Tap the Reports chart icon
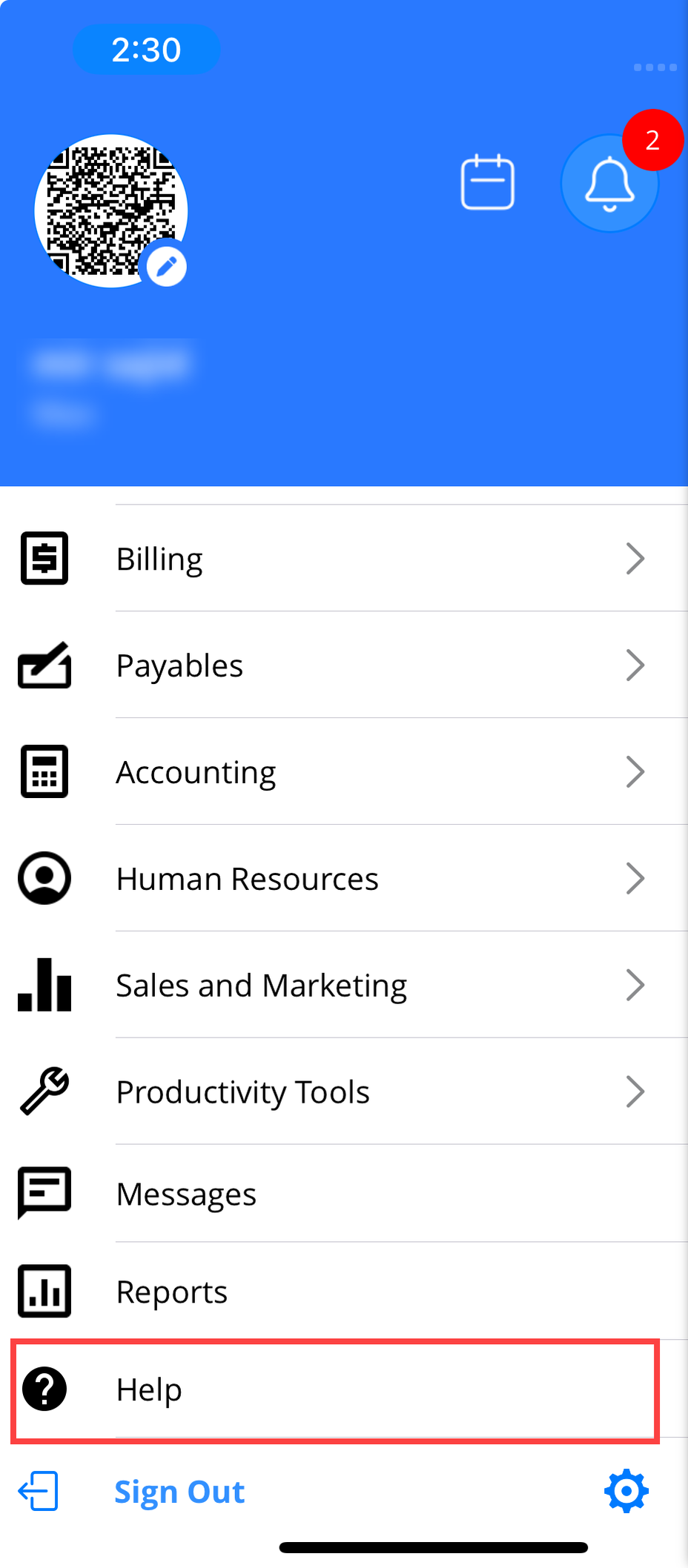The width and height of the screenshot is (688, 1568). pyautogui.click(x=44, y=1291)
